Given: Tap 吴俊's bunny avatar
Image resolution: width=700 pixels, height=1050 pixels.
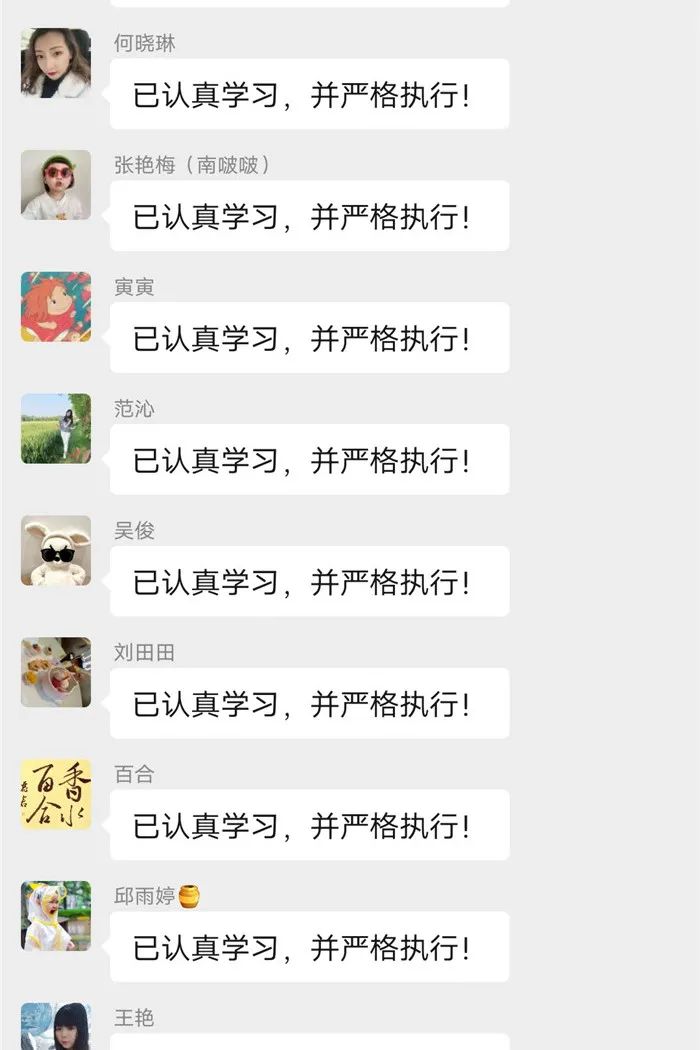Looking at the screenshot, I should [x=56, y=551].
